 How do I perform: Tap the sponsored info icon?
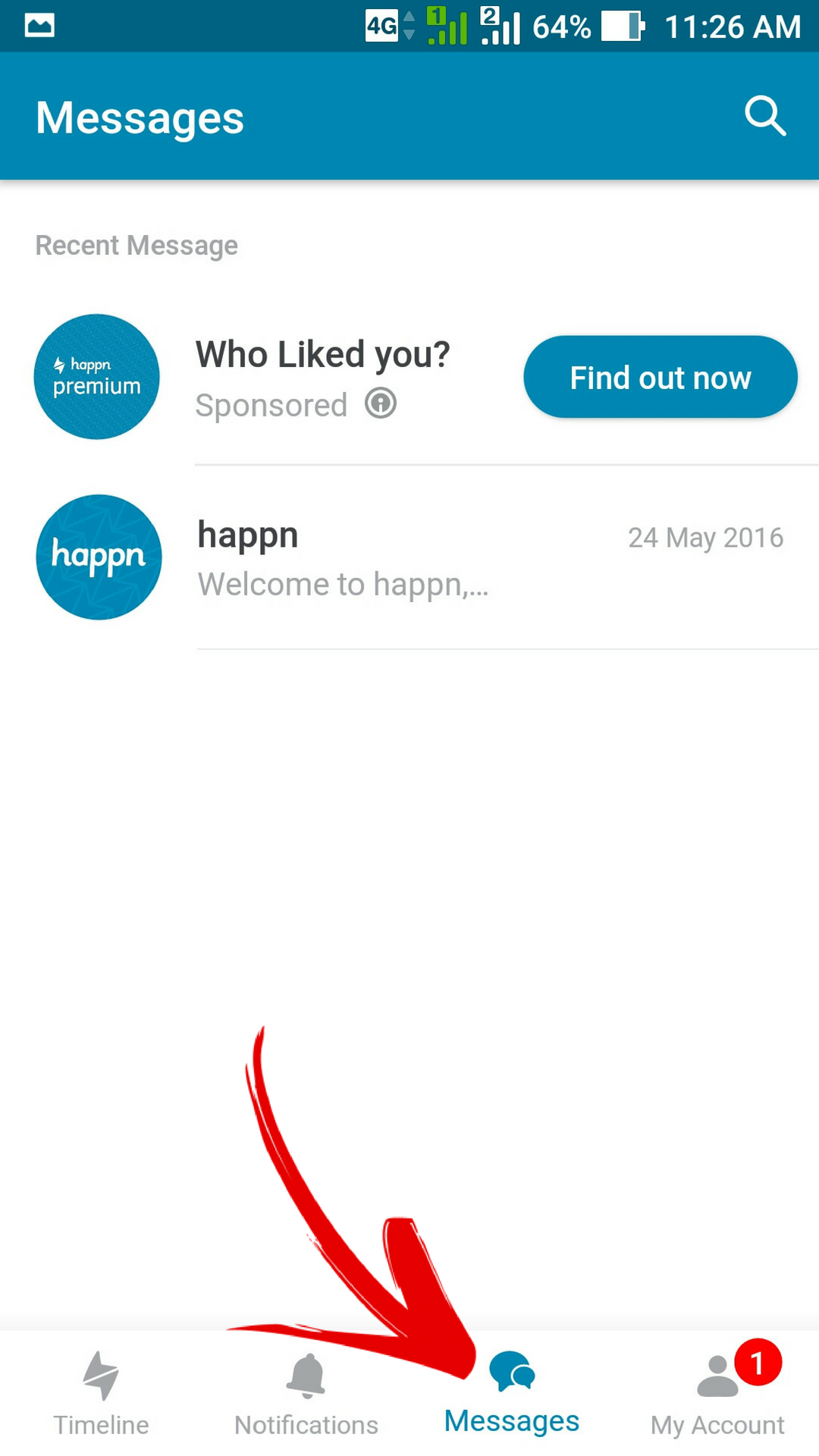[381, 403]
